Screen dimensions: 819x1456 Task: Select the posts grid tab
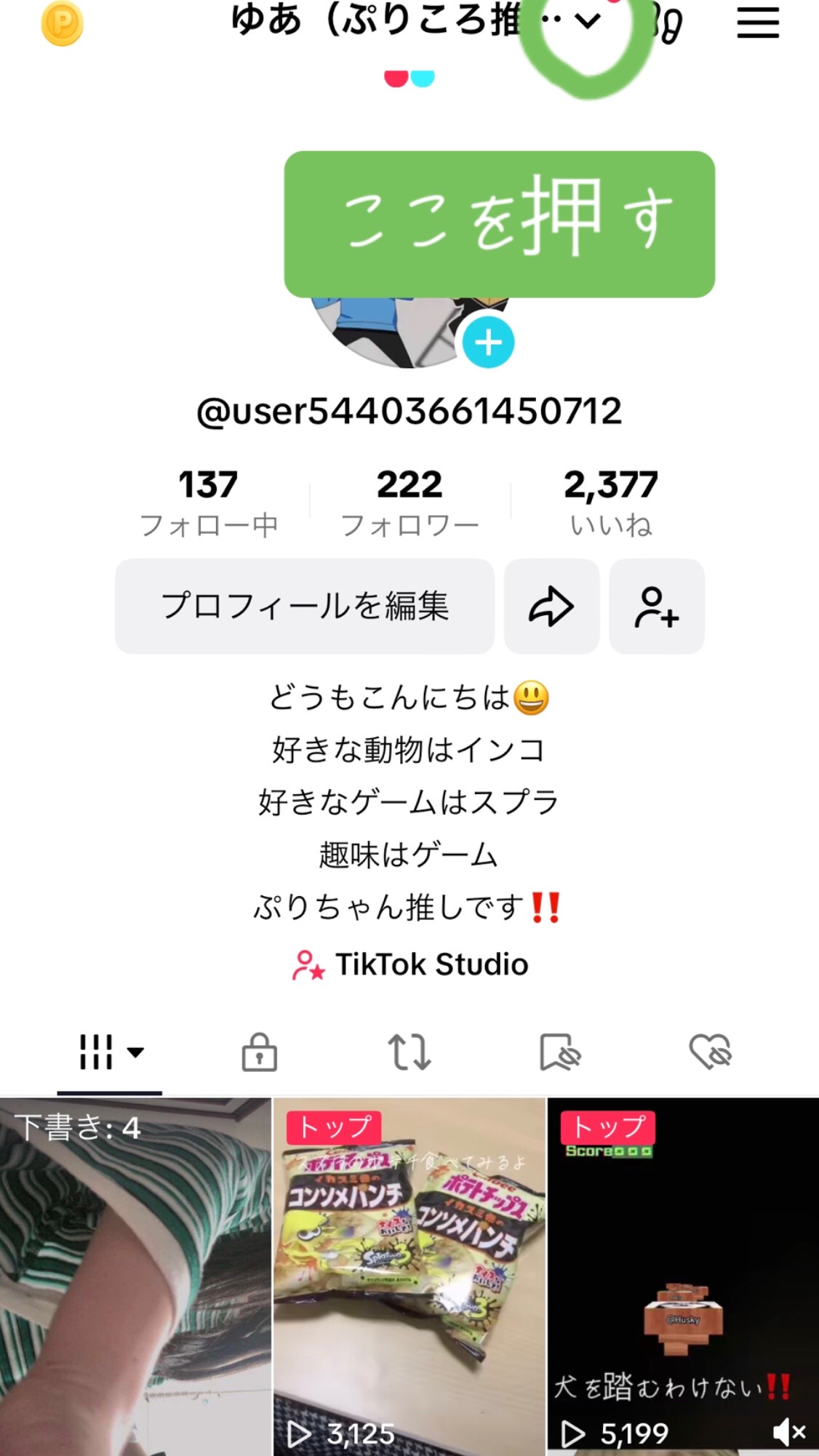[x=109, y=1052]
